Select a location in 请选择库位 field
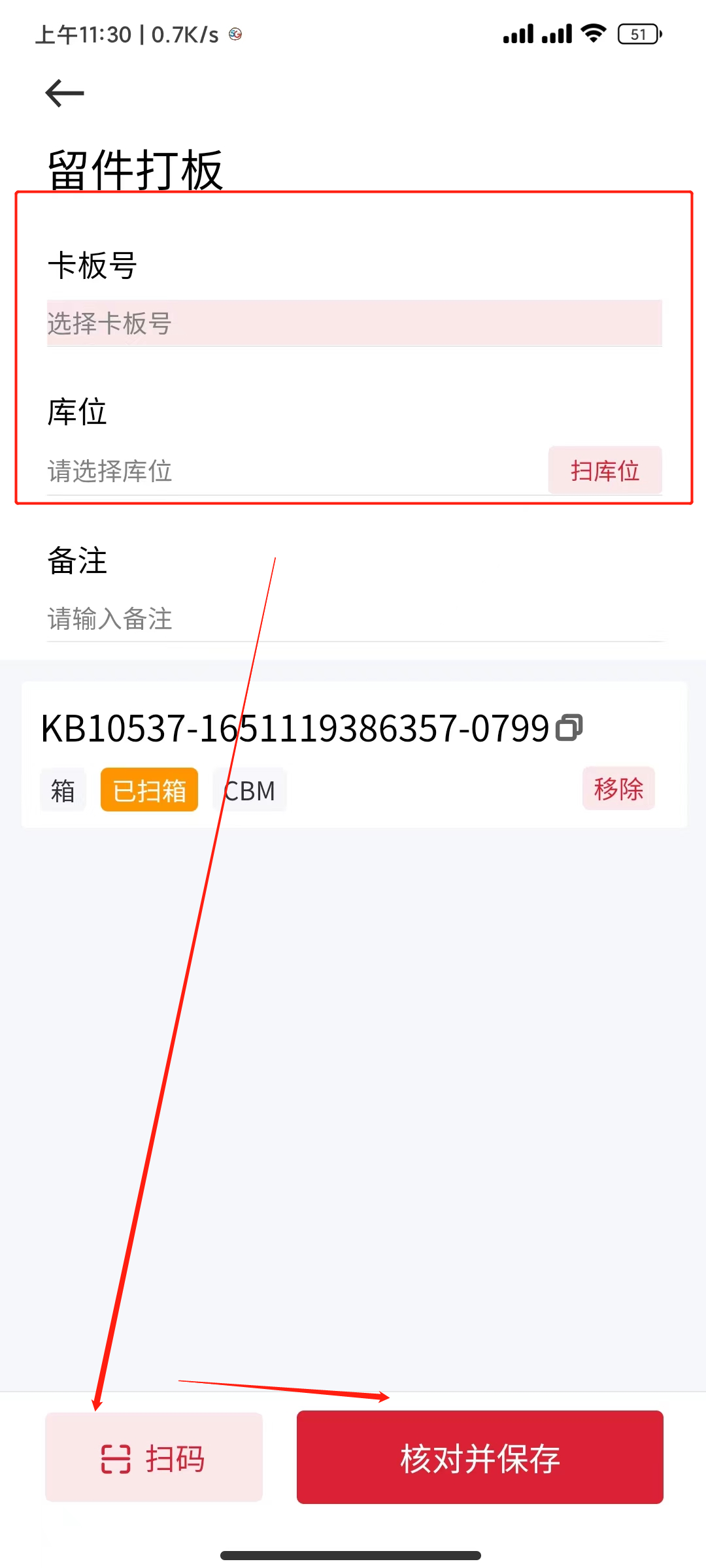Image resolution: width=706 pixels, height=1568 pixels. [x=294, y=471]
